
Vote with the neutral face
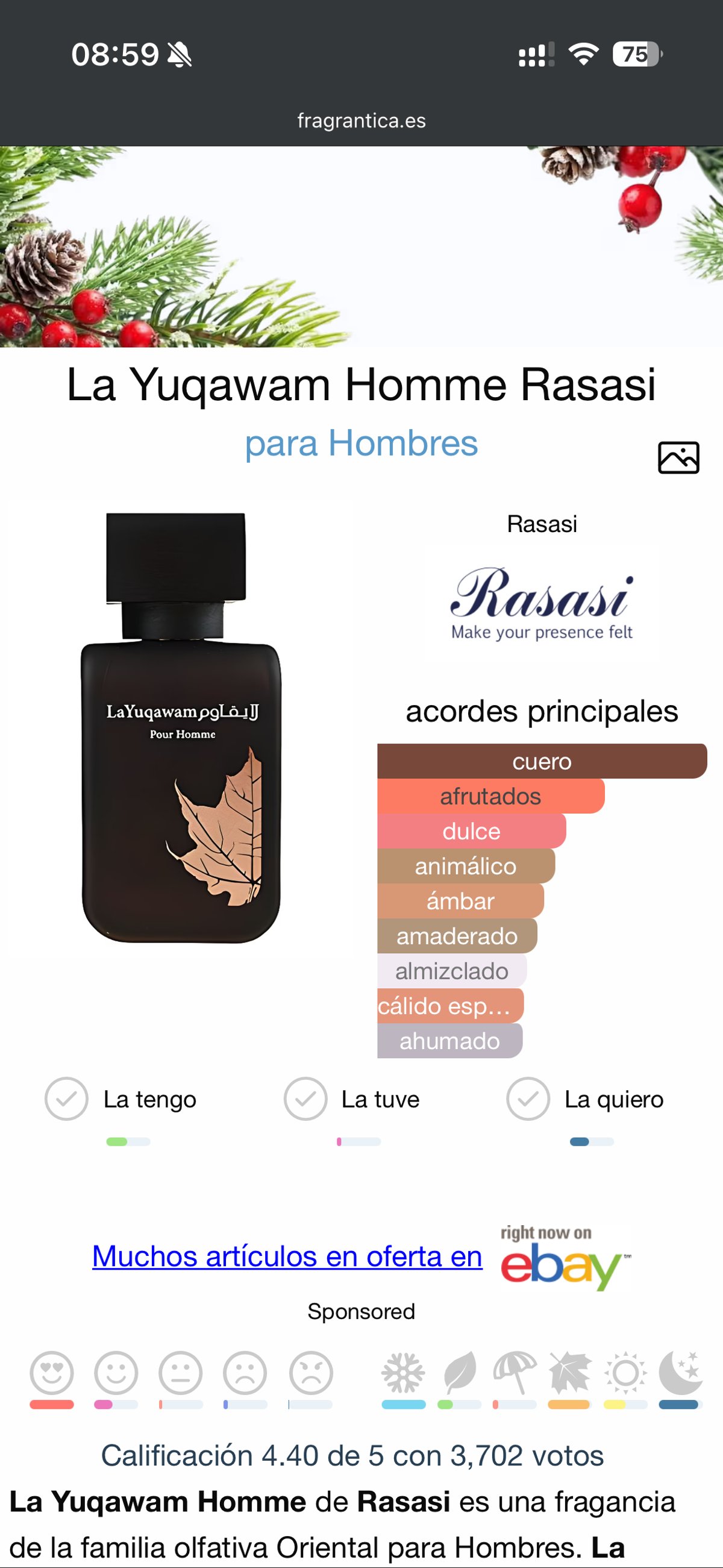coord(181,1373)
